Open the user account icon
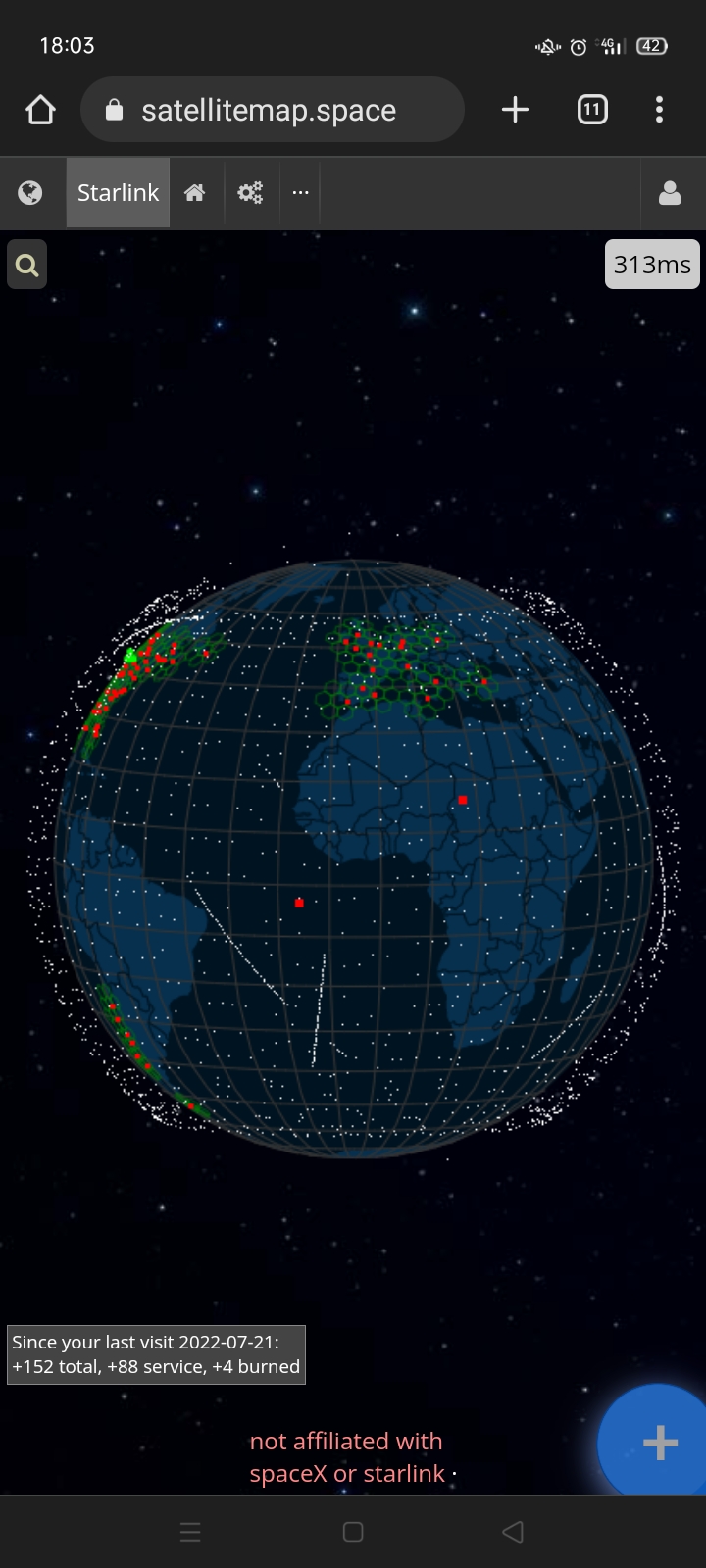 (x=670, y=193)
